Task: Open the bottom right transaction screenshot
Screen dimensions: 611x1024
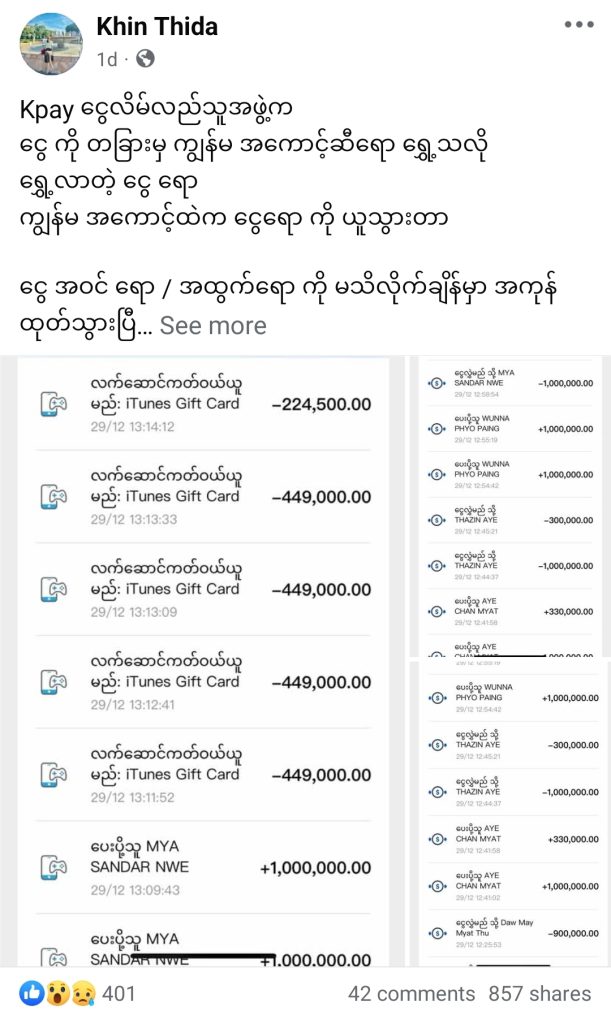Action: click(x=511, y=812)
